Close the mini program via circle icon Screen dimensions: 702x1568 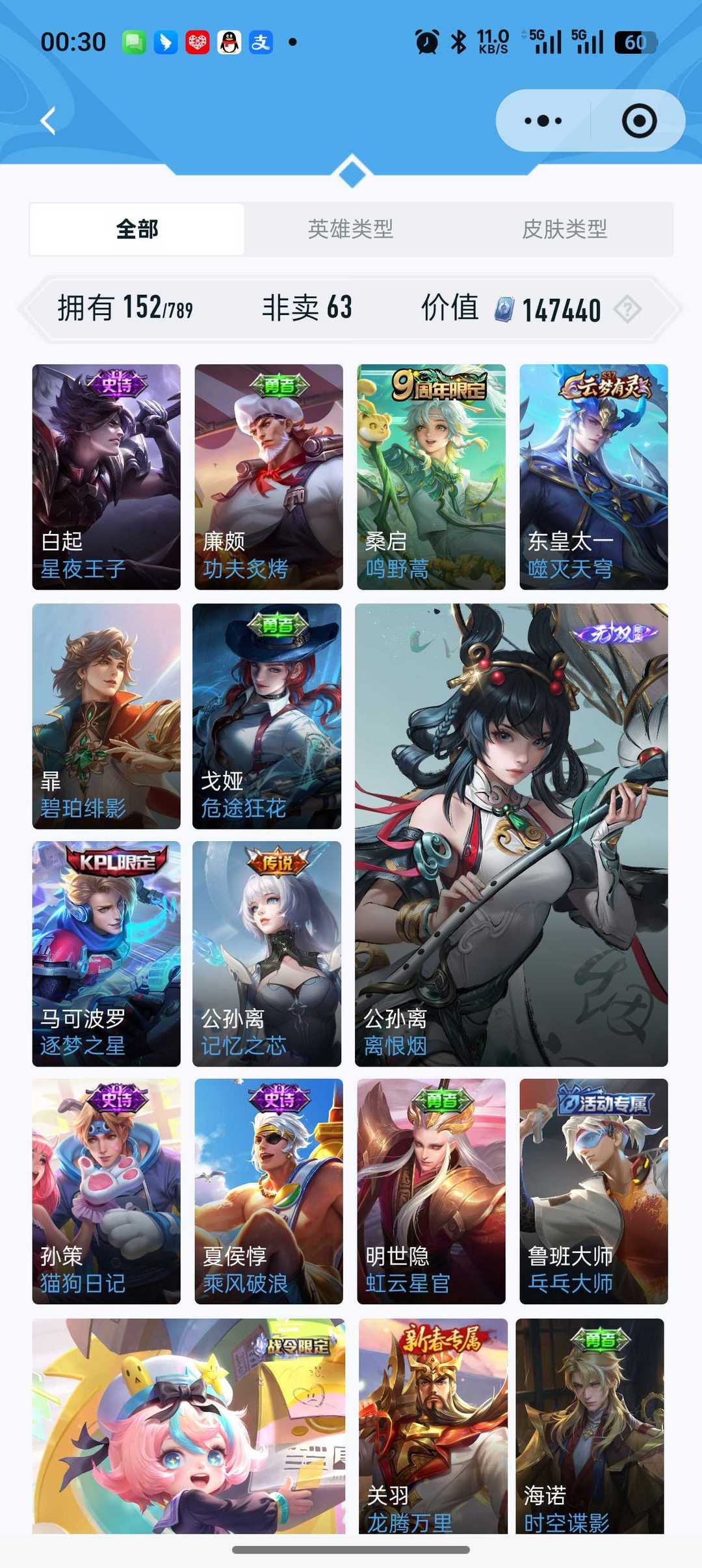[x=638, y=121]
